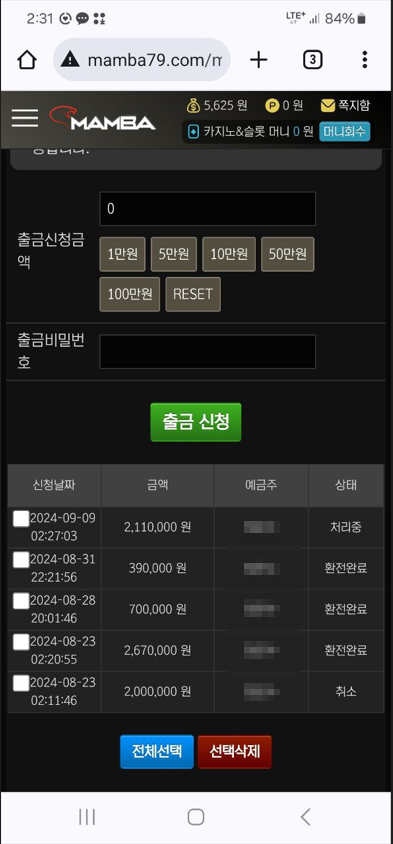Go back using the system back button
Screen dimensions: 393x844
tap(305, 817)
